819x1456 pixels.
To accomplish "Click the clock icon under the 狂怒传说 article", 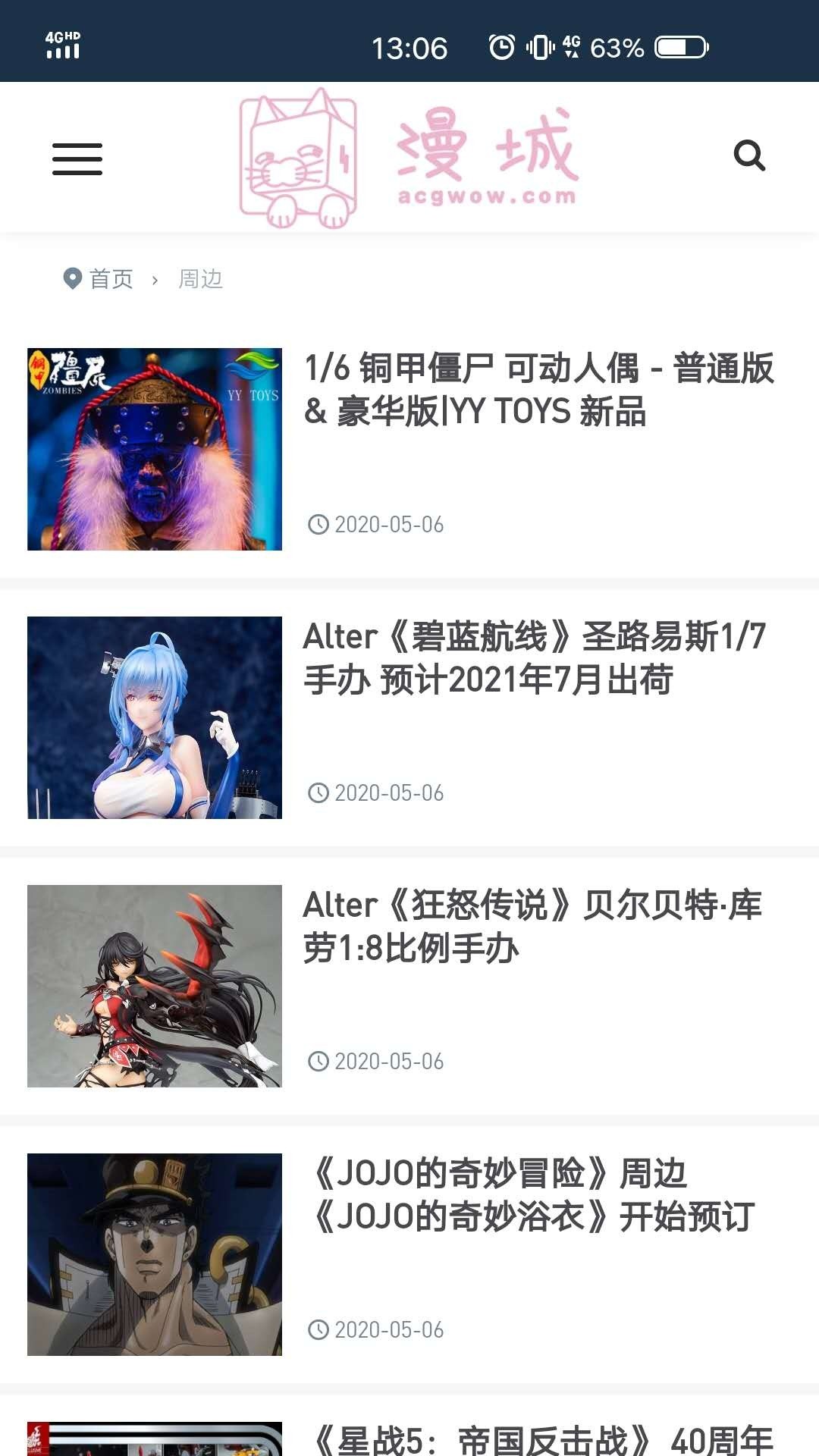I will [x=318, y=1062].
